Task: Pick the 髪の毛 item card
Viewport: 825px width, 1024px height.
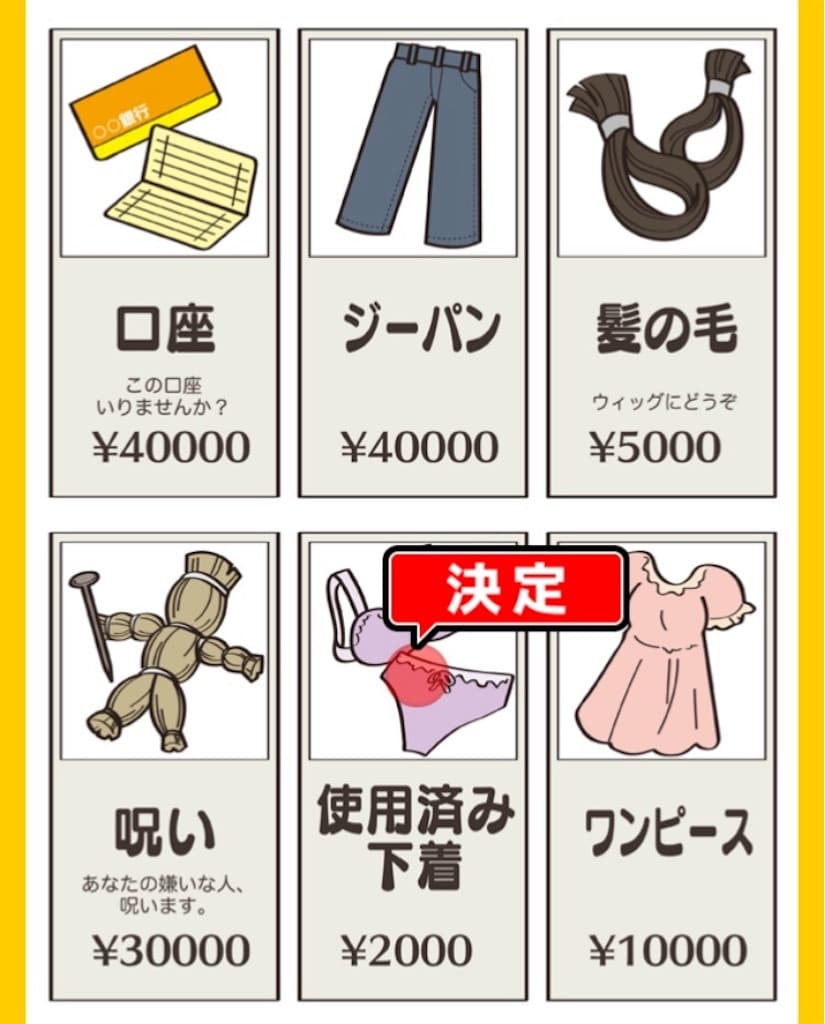Action: pos(660,264)
